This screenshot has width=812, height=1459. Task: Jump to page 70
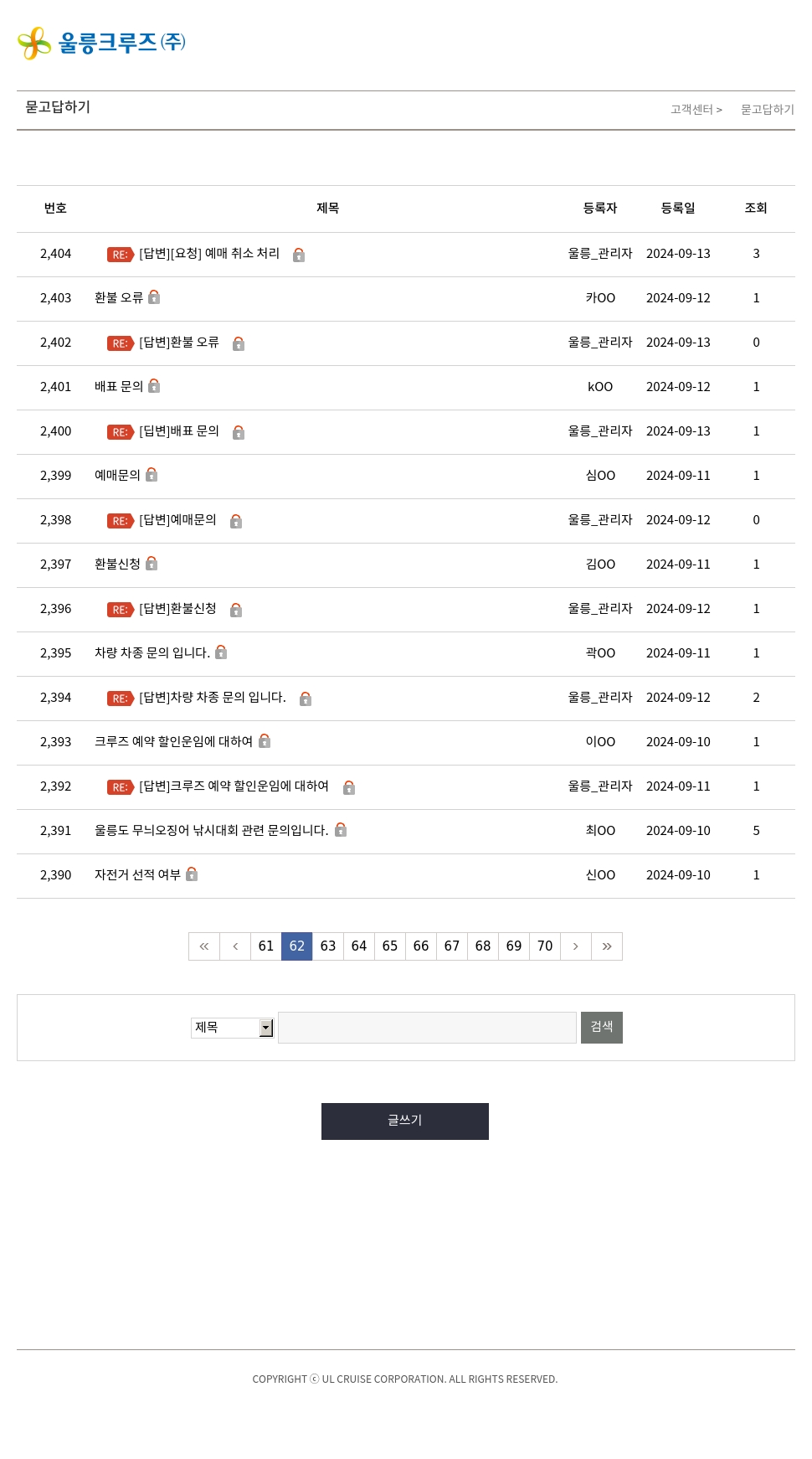(545, 946)
